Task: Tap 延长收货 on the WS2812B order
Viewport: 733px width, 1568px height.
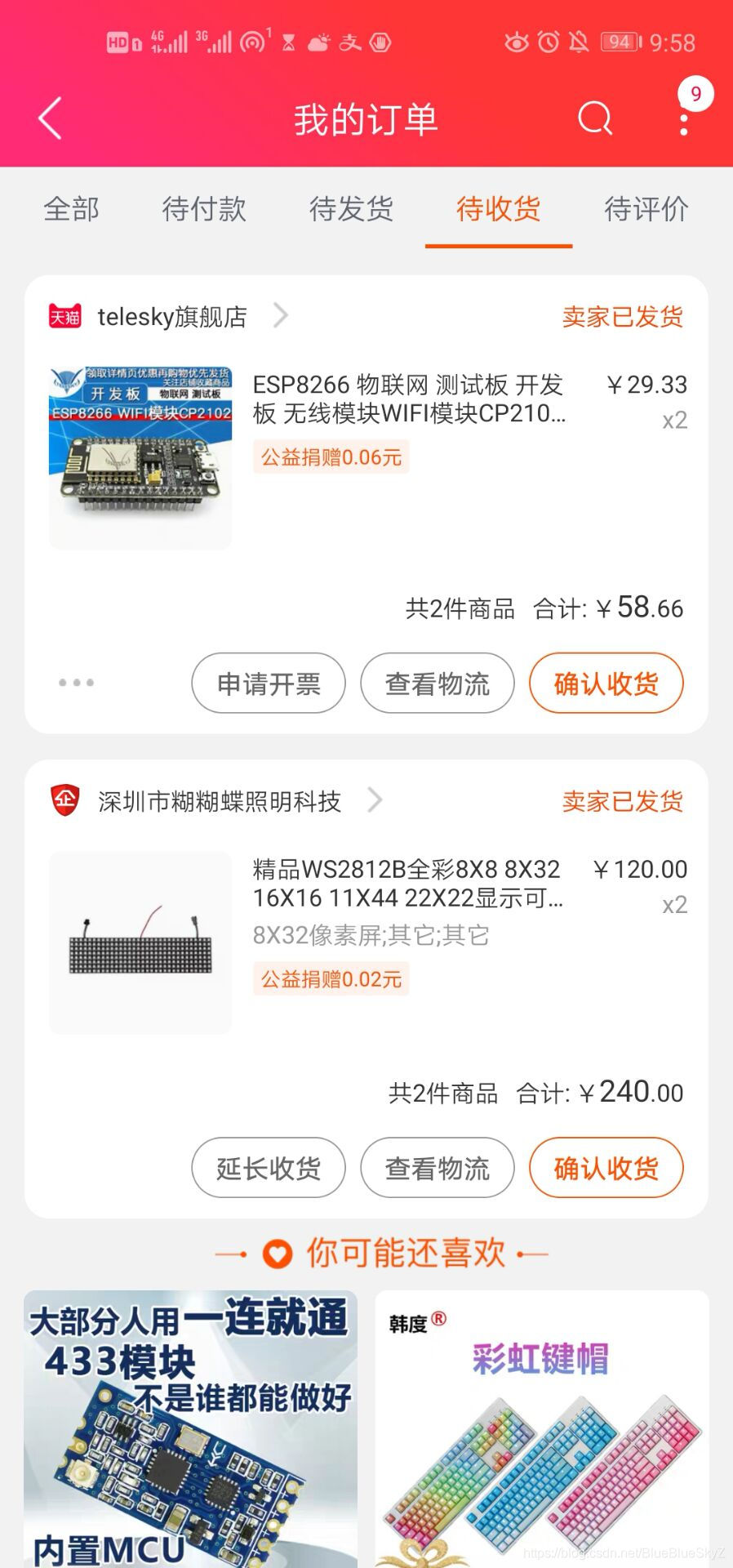Action: 269,1168
